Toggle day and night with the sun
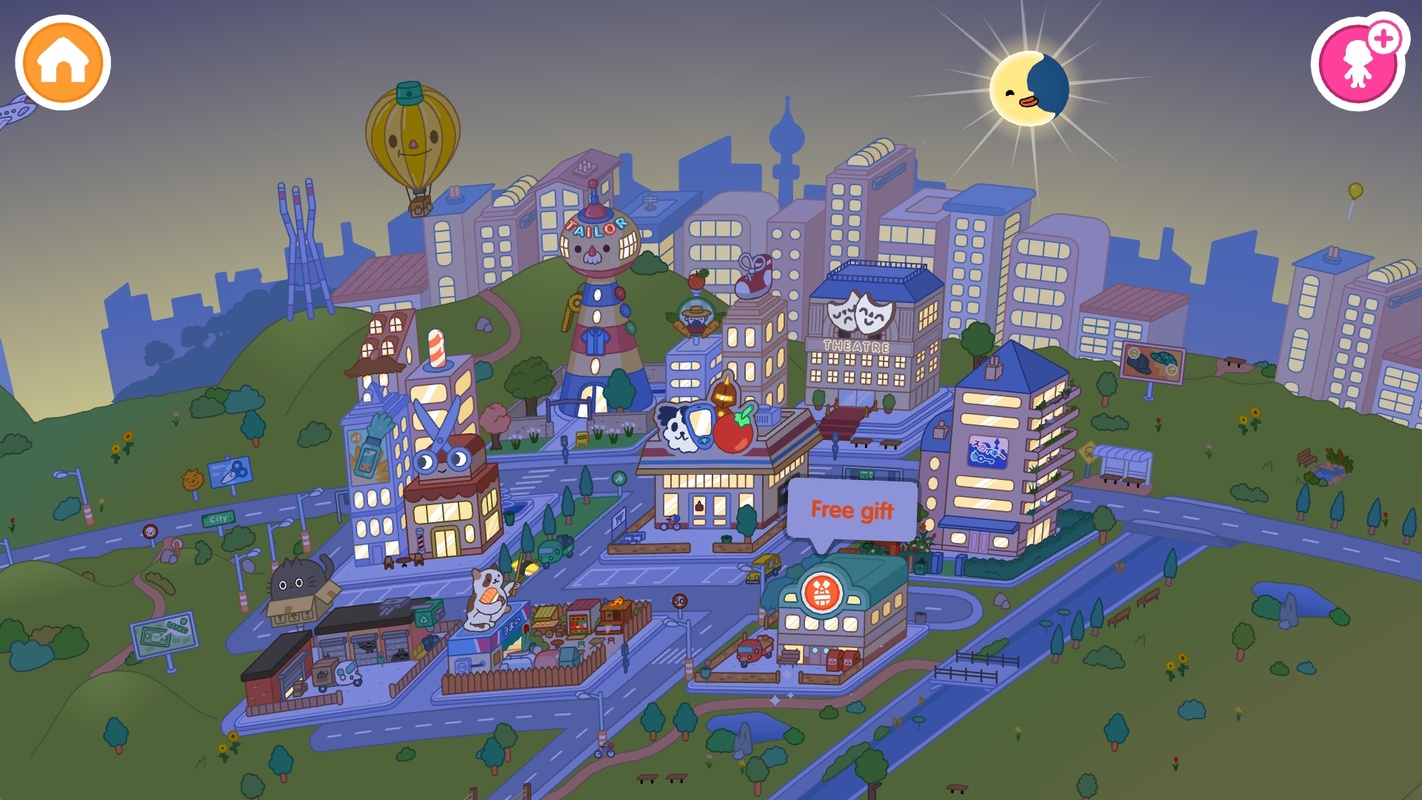 [1029, 89]
